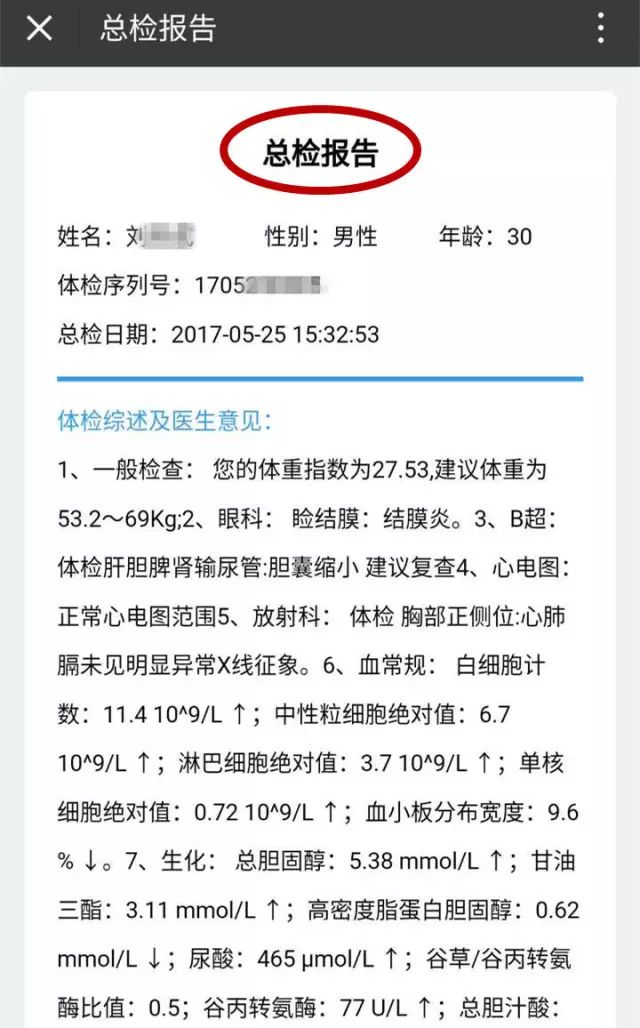Open the three-dot overflow menu
Viewport: 640px width, 1028px height.
click(601, 28)
